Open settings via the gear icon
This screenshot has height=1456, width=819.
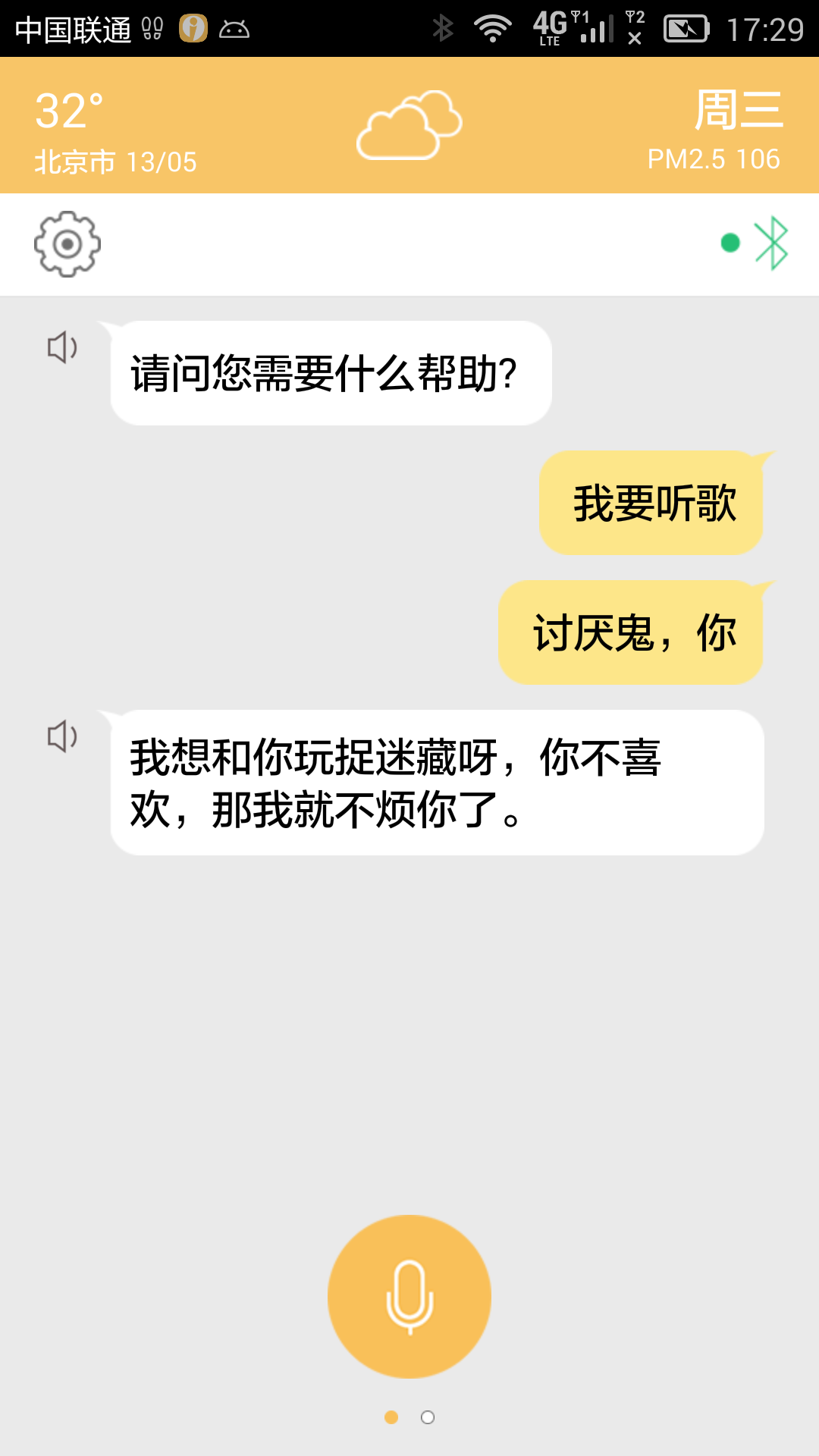(x=67, y=243)
